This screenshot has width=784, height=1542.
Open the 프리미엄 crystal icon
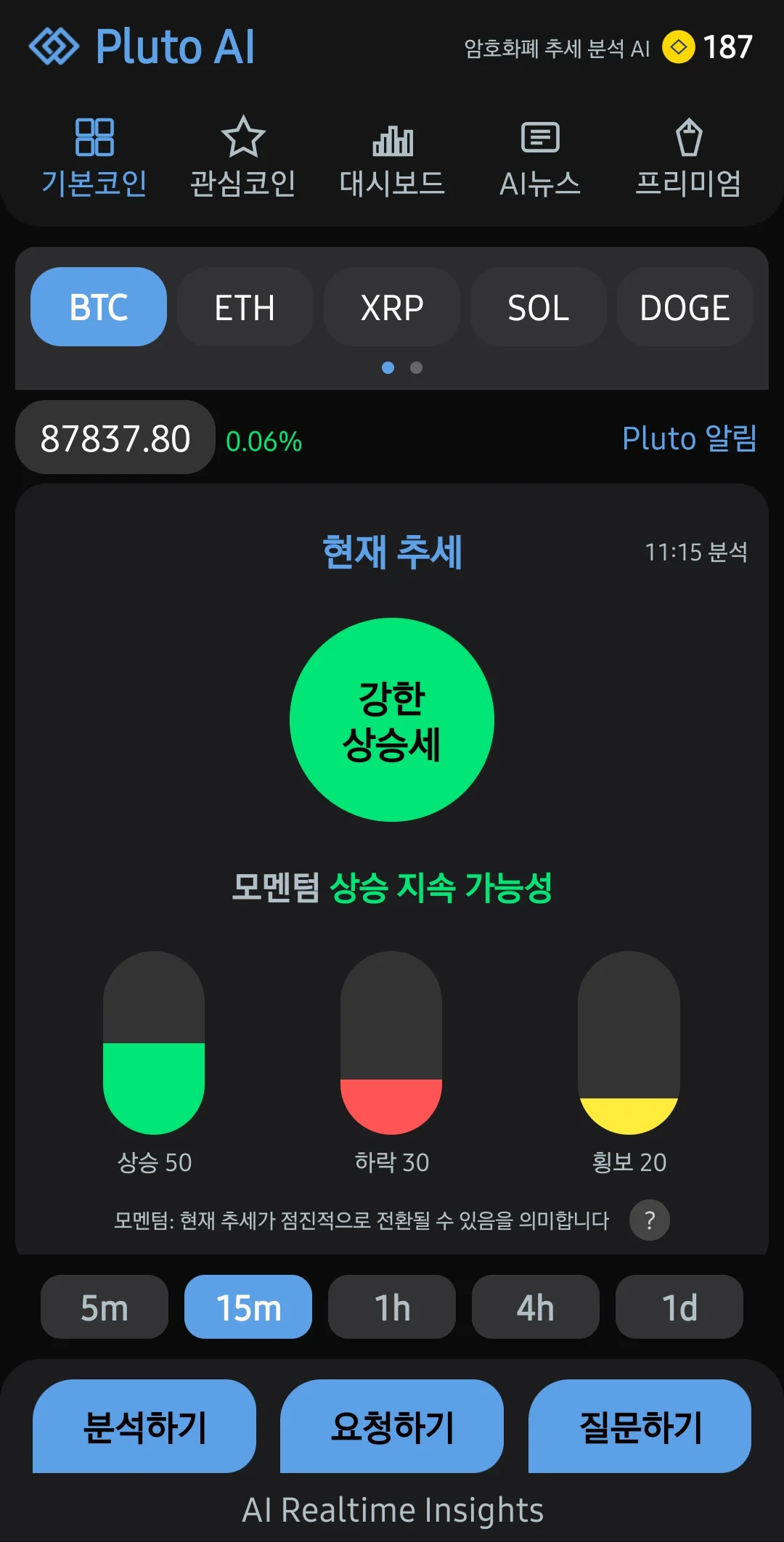click(x=689, y=138)
